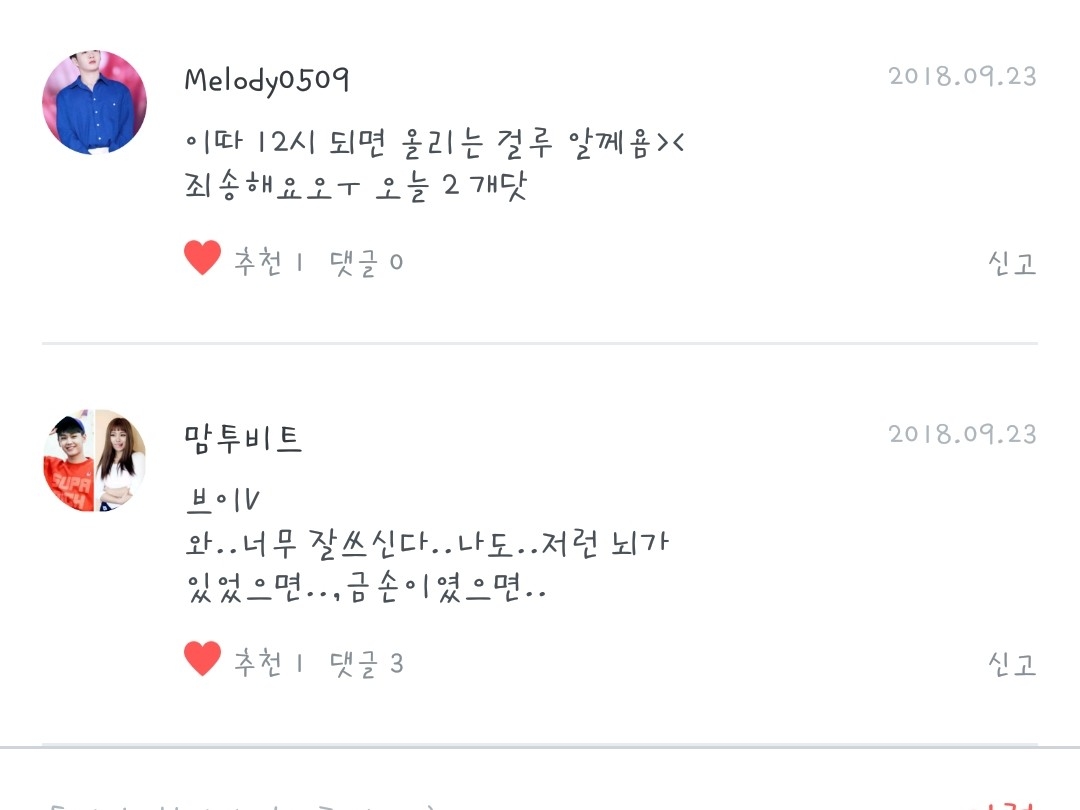1080x810 pixels.
Task: Open Melody0509's profile picture
Action: click(x=95, y=103)
